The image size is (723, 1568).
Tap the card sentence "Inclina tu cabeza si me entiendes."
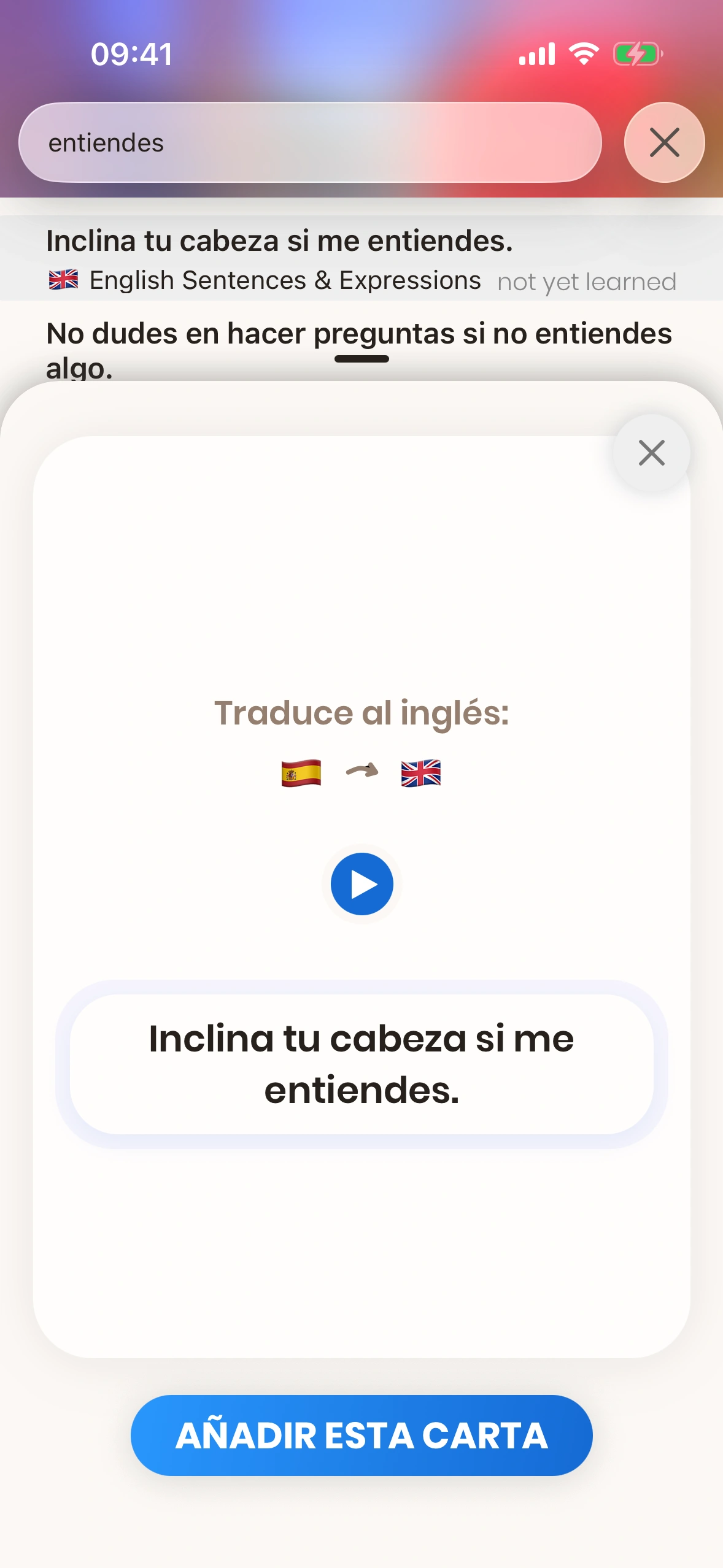tap(361, 1064)
